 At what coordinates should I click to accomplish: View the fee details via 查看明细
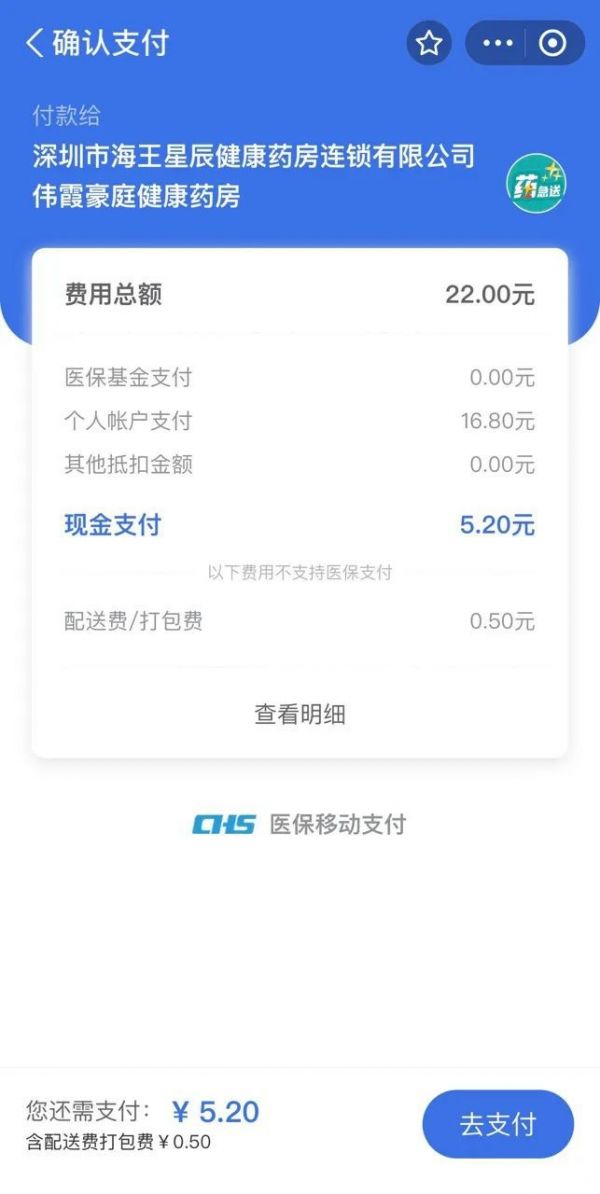pyautogui.click(x=300, y=714)
